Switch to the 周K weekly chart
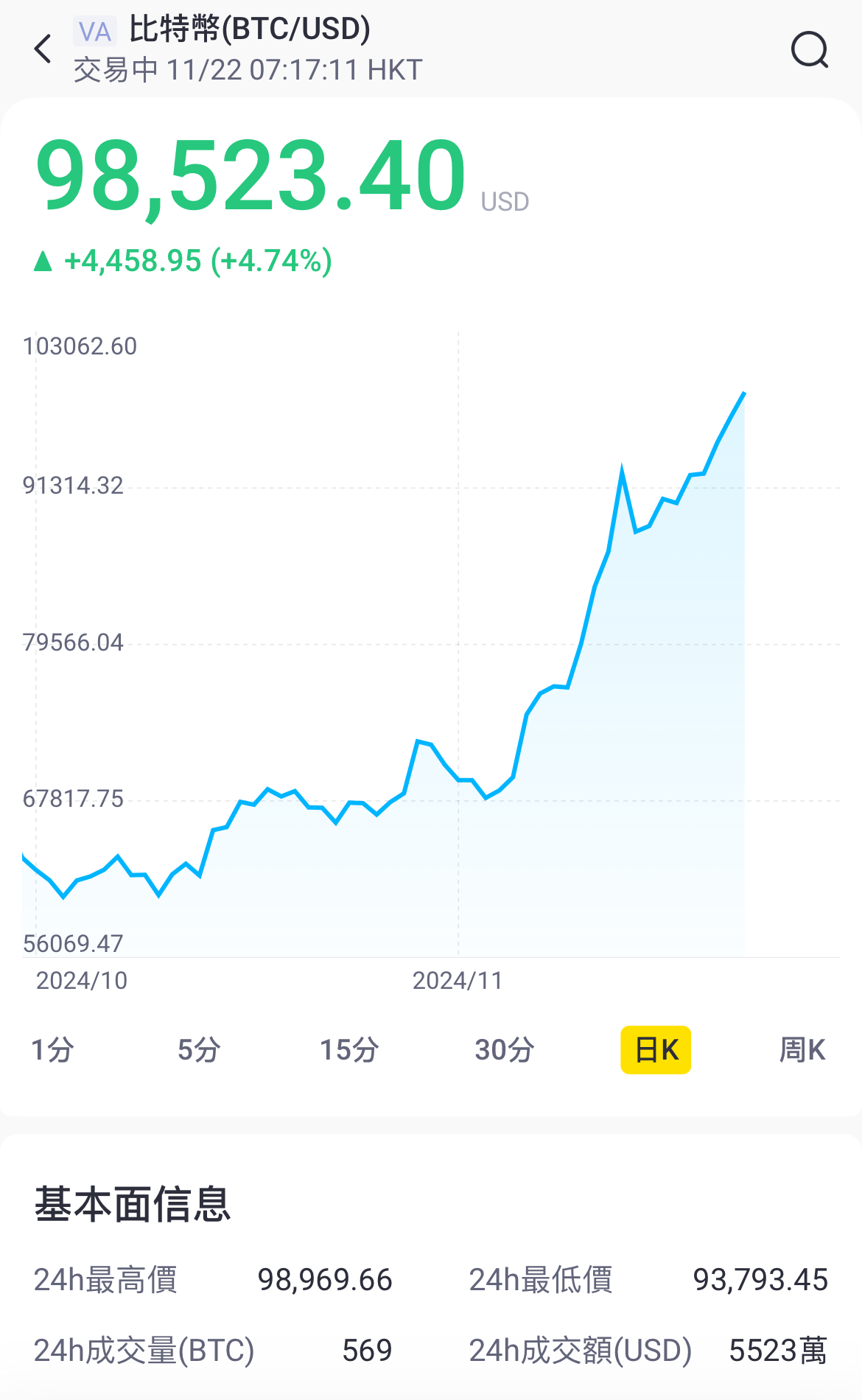Viewport: 862px width, 1400px height. [802, 1050]
